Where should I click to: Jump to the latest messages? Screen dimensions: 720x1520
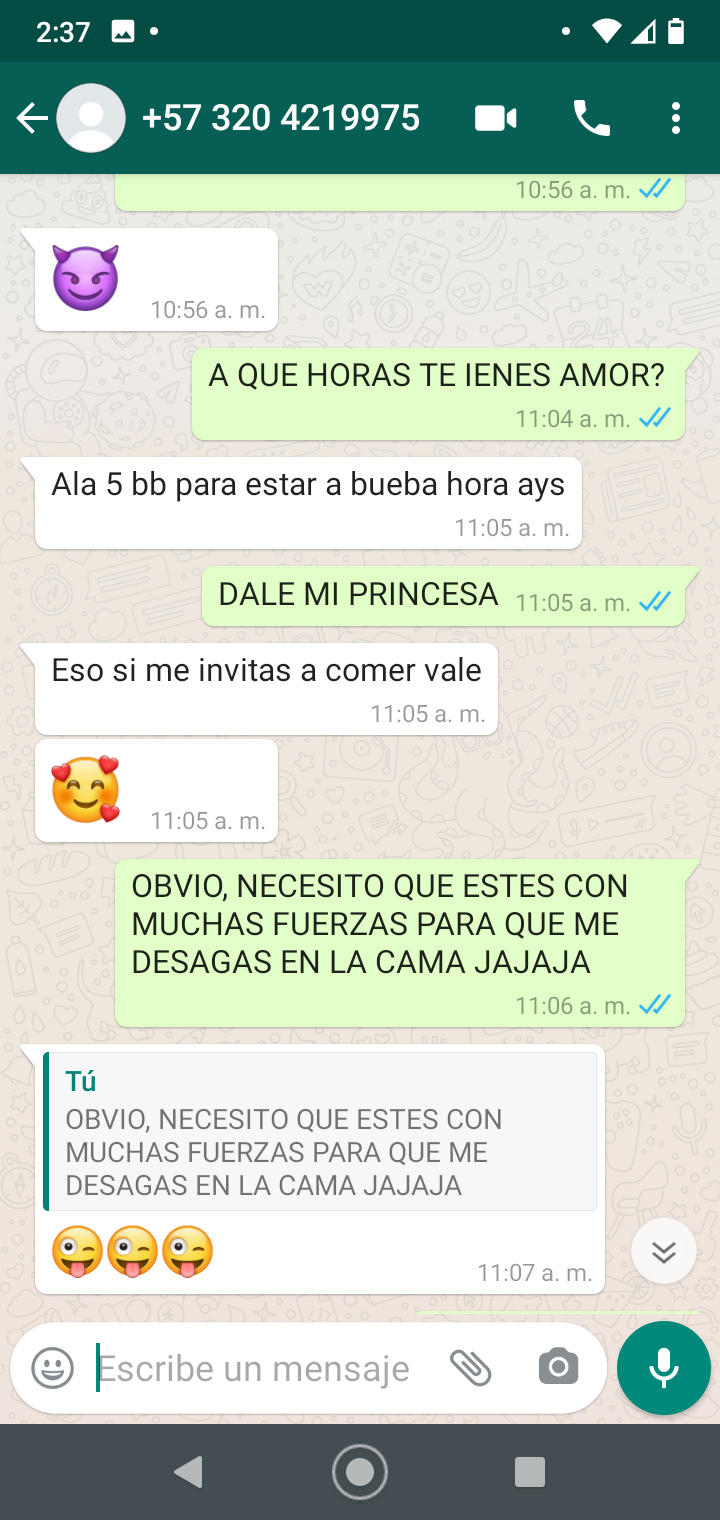coord(664,1251)
